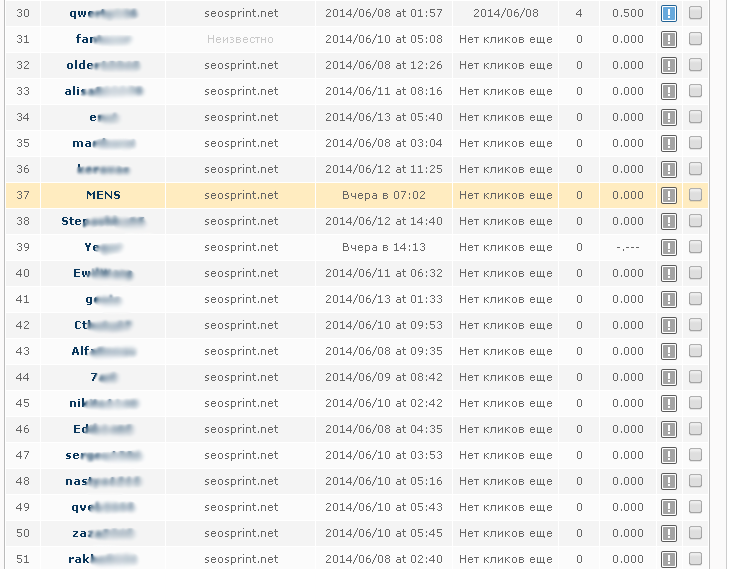Tap the exclamation icon in row 47

pos(669,455)
